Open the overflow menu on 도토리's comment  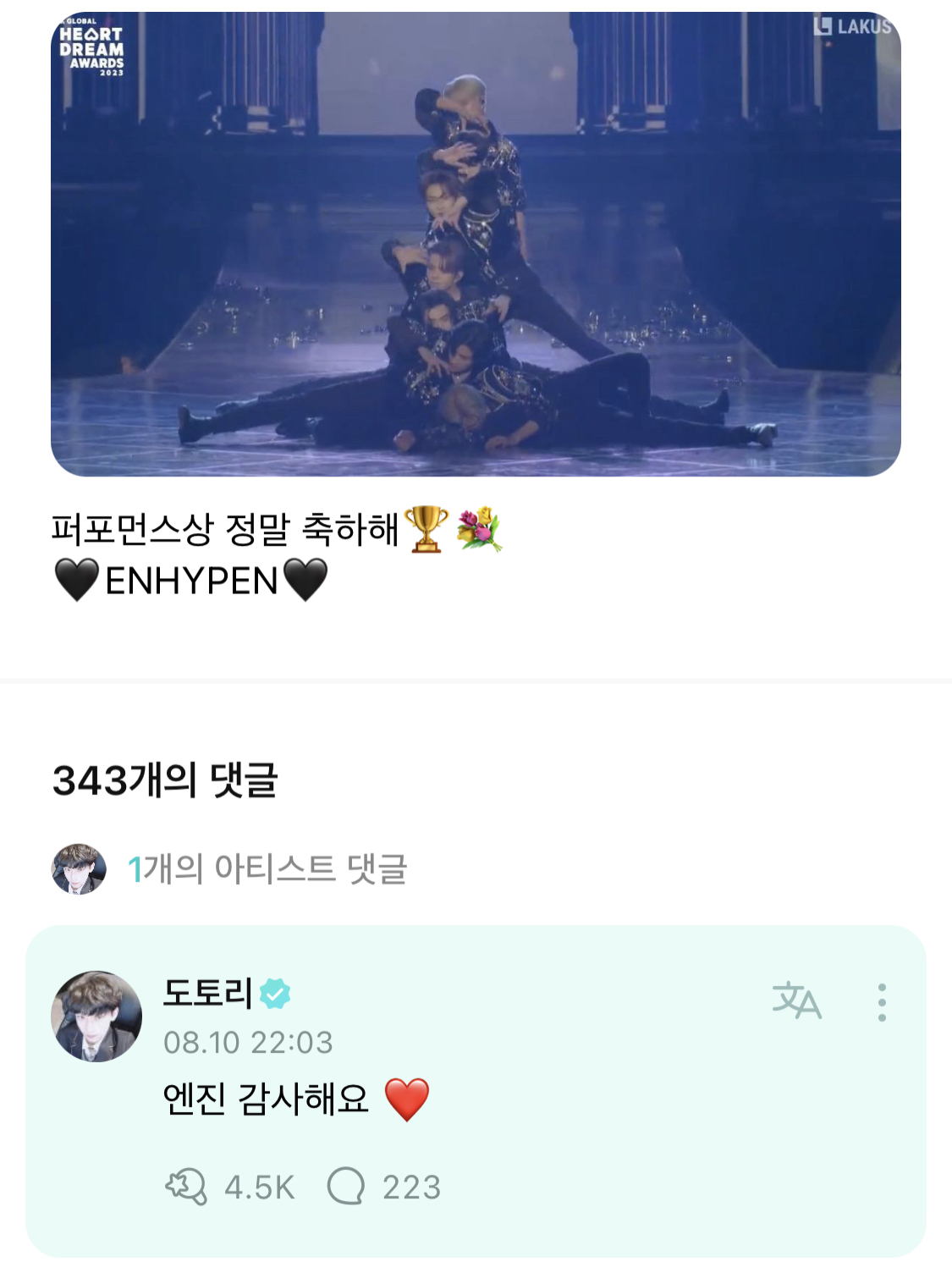(882, 1002)
